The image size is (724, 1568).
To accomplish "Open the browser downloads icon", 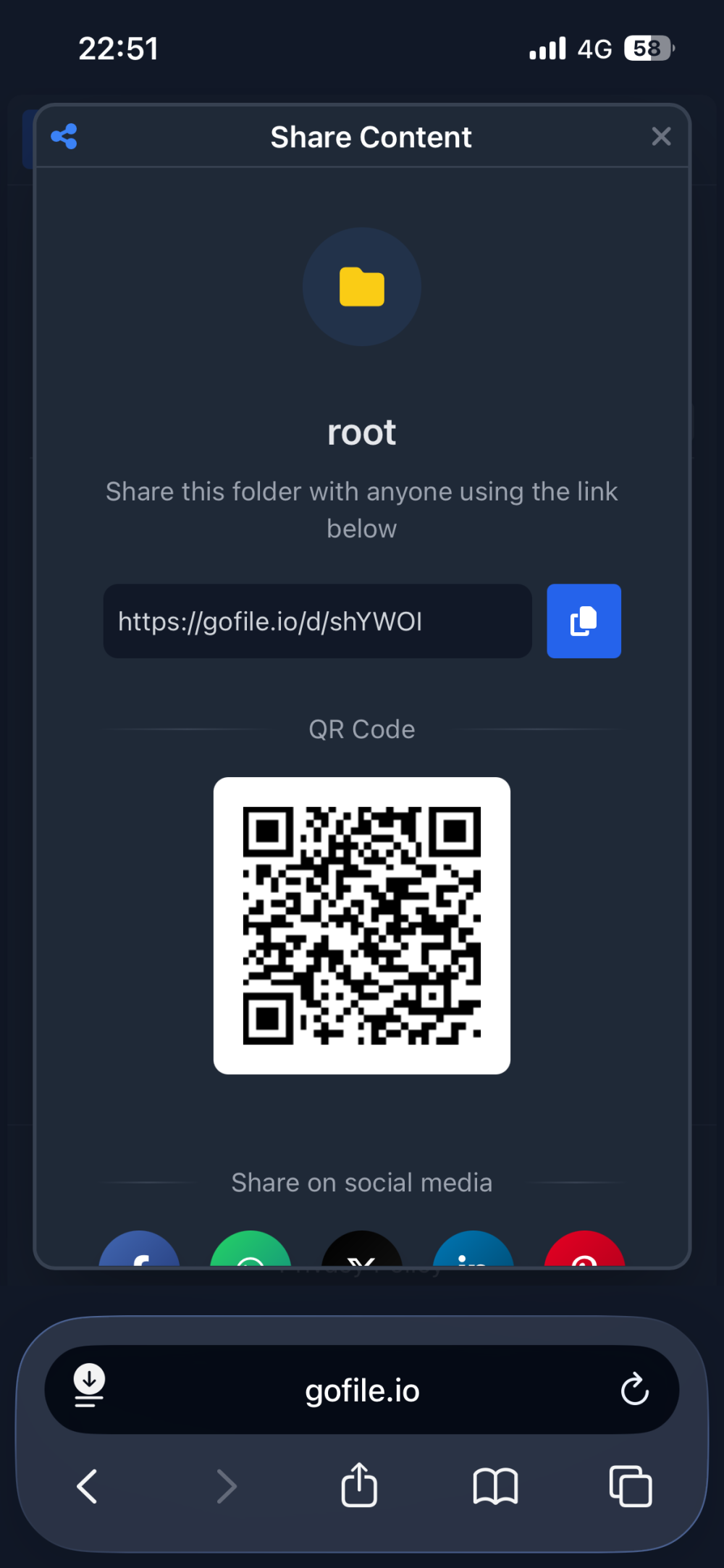I will click(x=90, y=1386).
